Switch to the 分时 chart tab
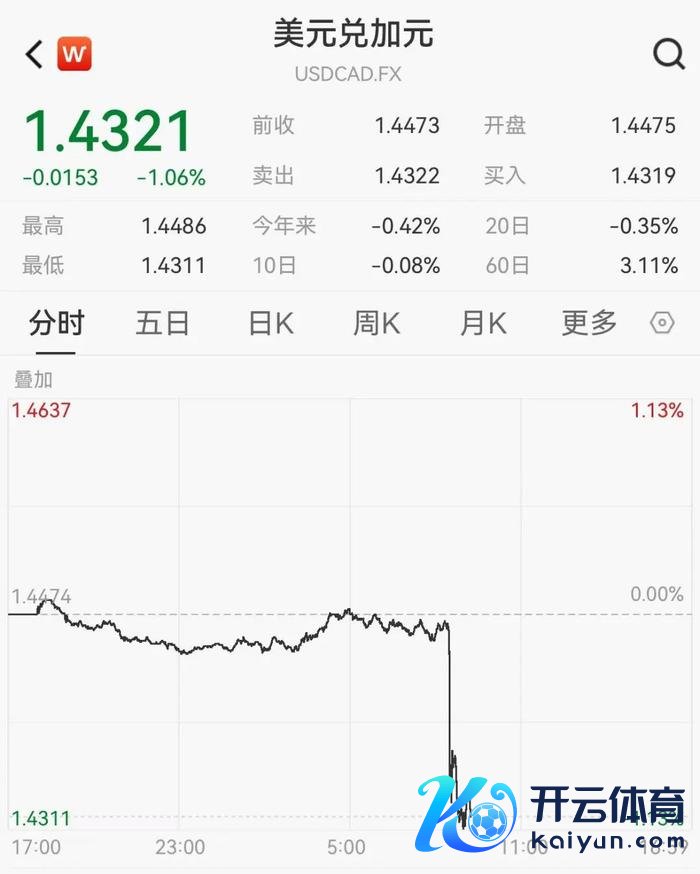The height and width of the screenshot is (874, 700). pos(57,324)
